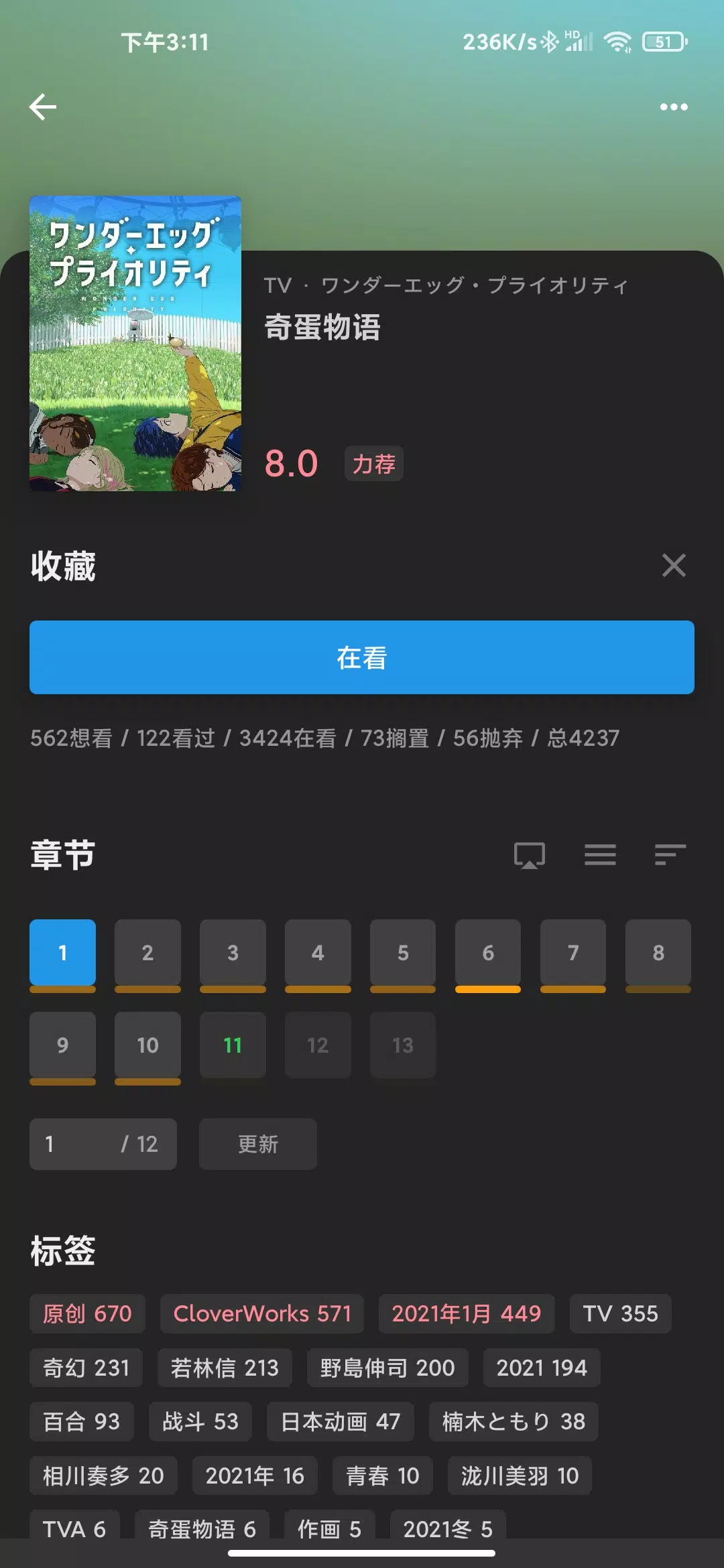Select episode 6
The height and width of the screenshot is (1568, 724).
[488, 952]
